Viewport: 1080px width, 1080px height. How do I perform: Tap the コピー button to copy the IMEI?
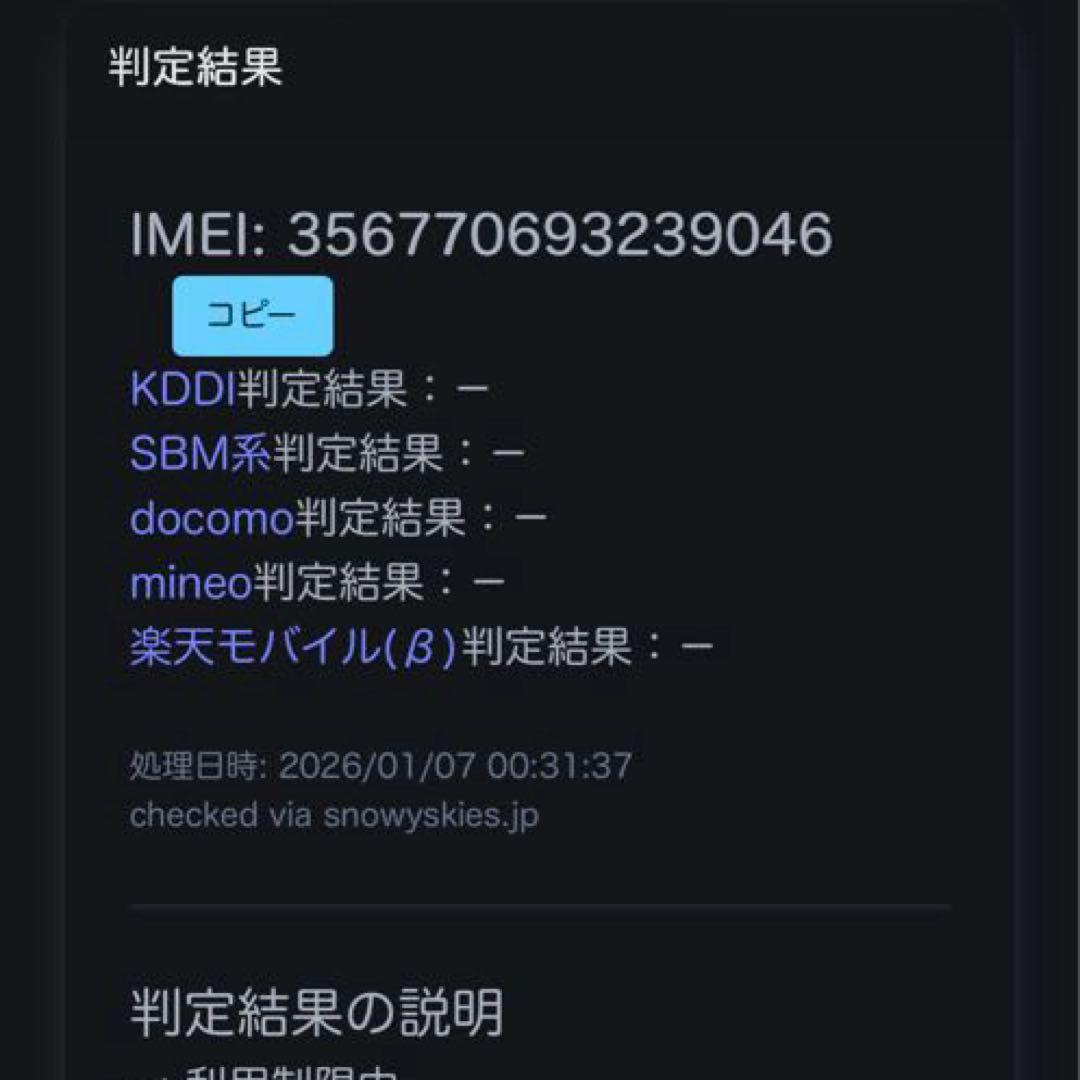tap(252, 316)
